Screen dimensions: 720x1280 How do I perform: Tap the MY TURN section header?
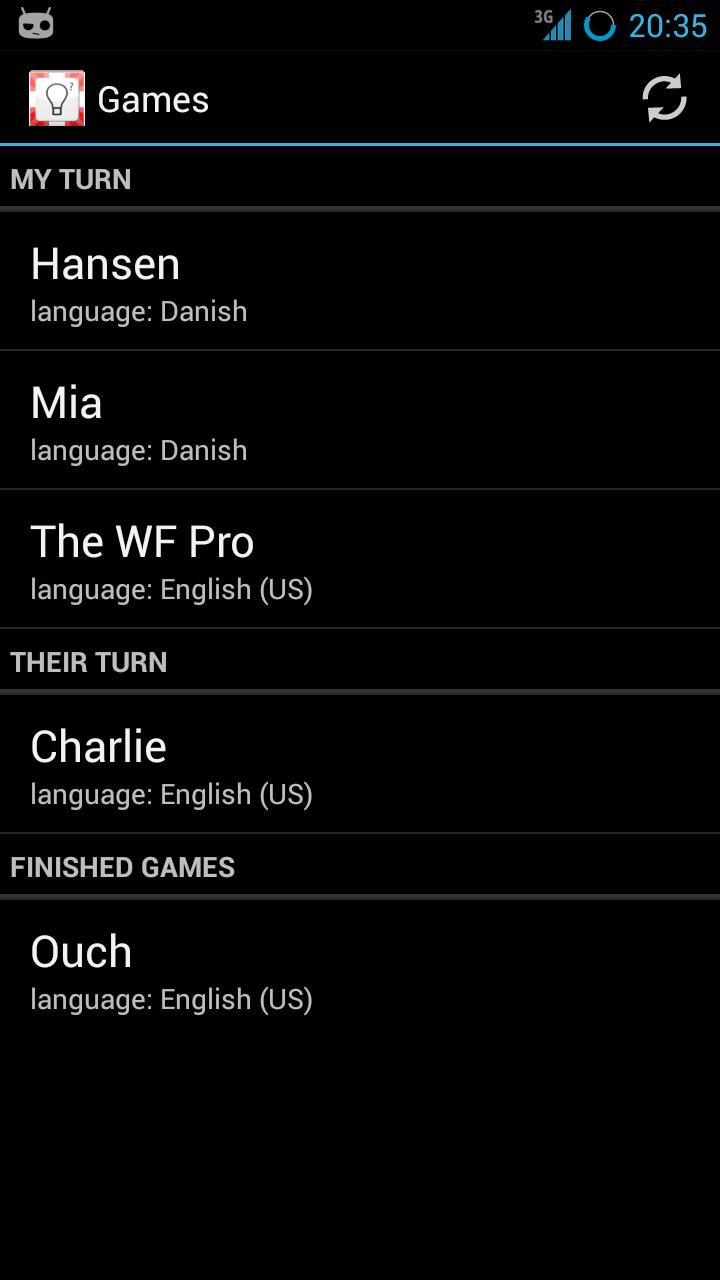(70, 178)
